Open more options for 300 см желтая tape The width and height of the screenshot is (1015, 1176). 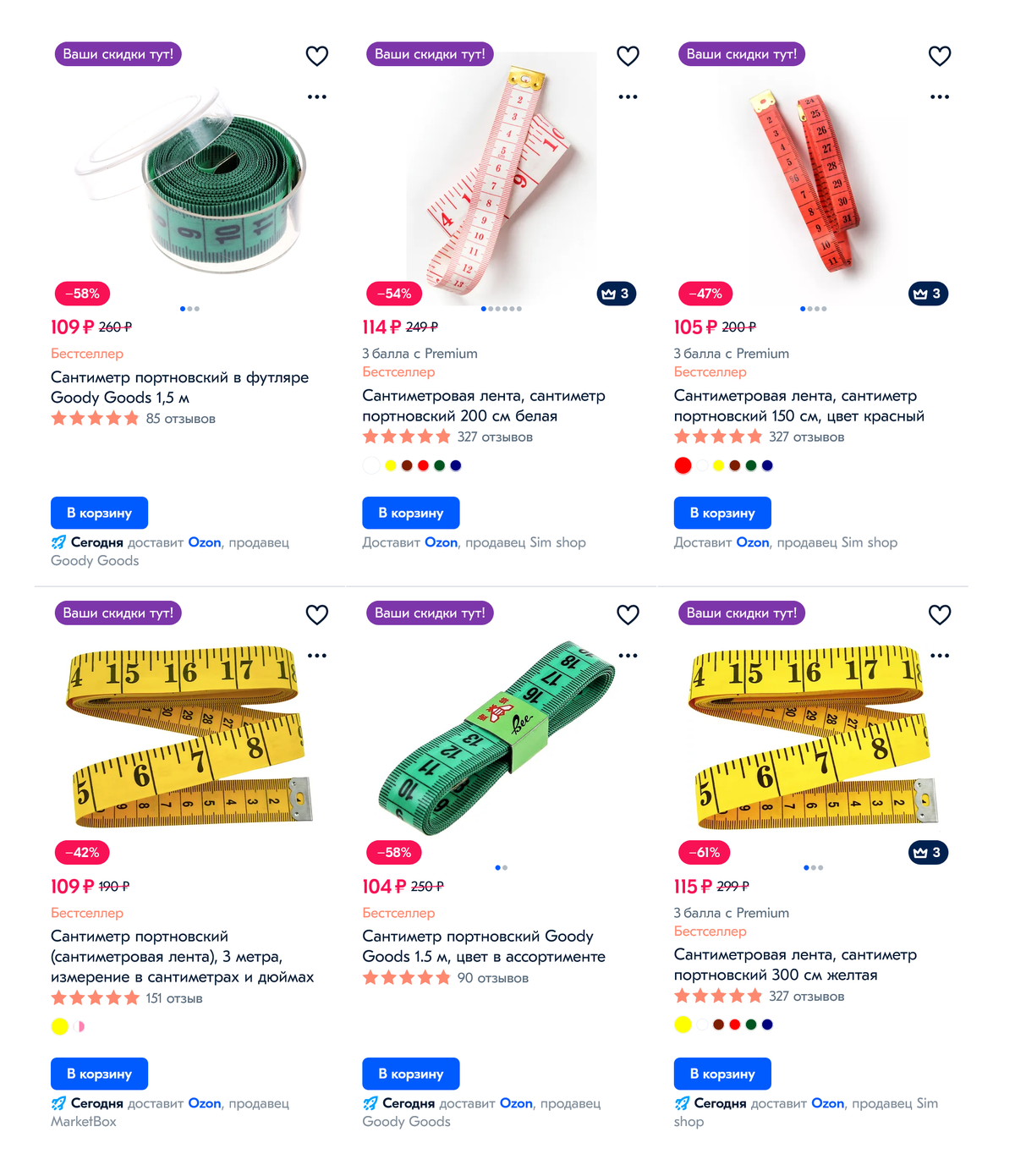[x=940, y=656]
